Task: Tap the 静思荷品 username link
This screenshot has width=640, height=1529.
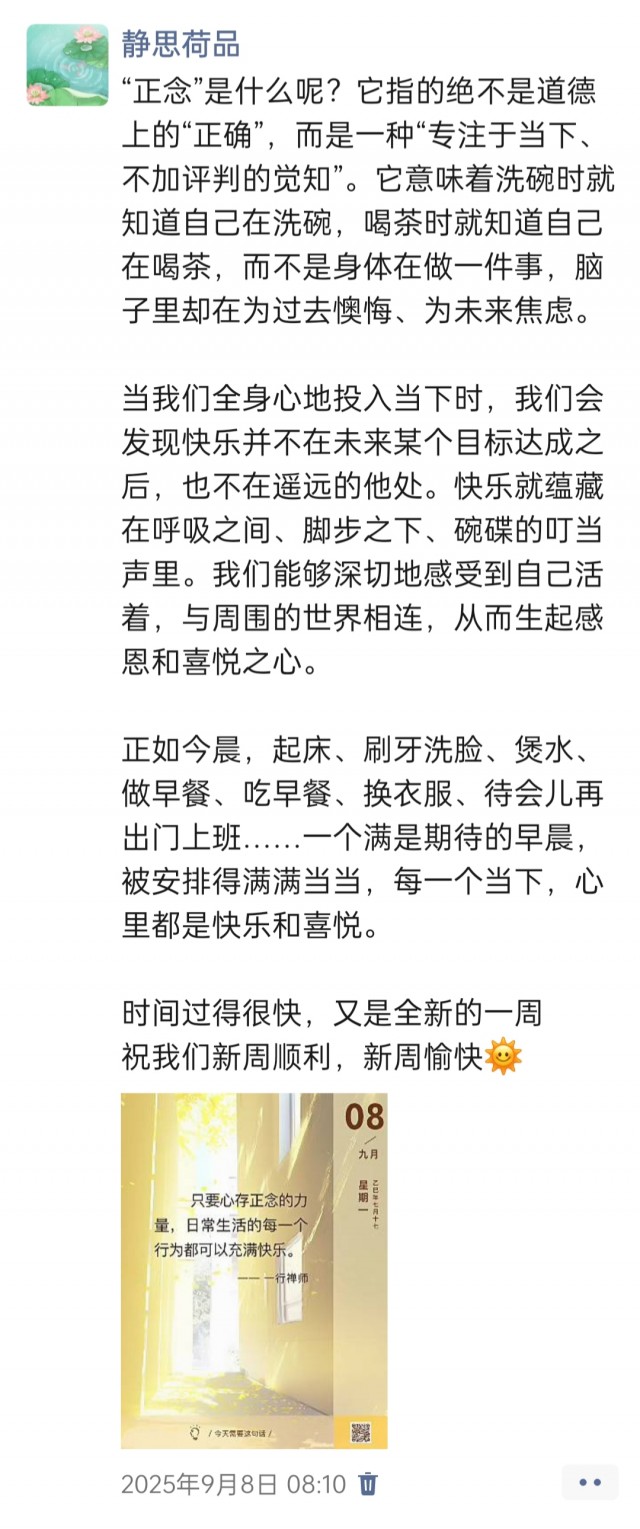Action: pos(180,44)
